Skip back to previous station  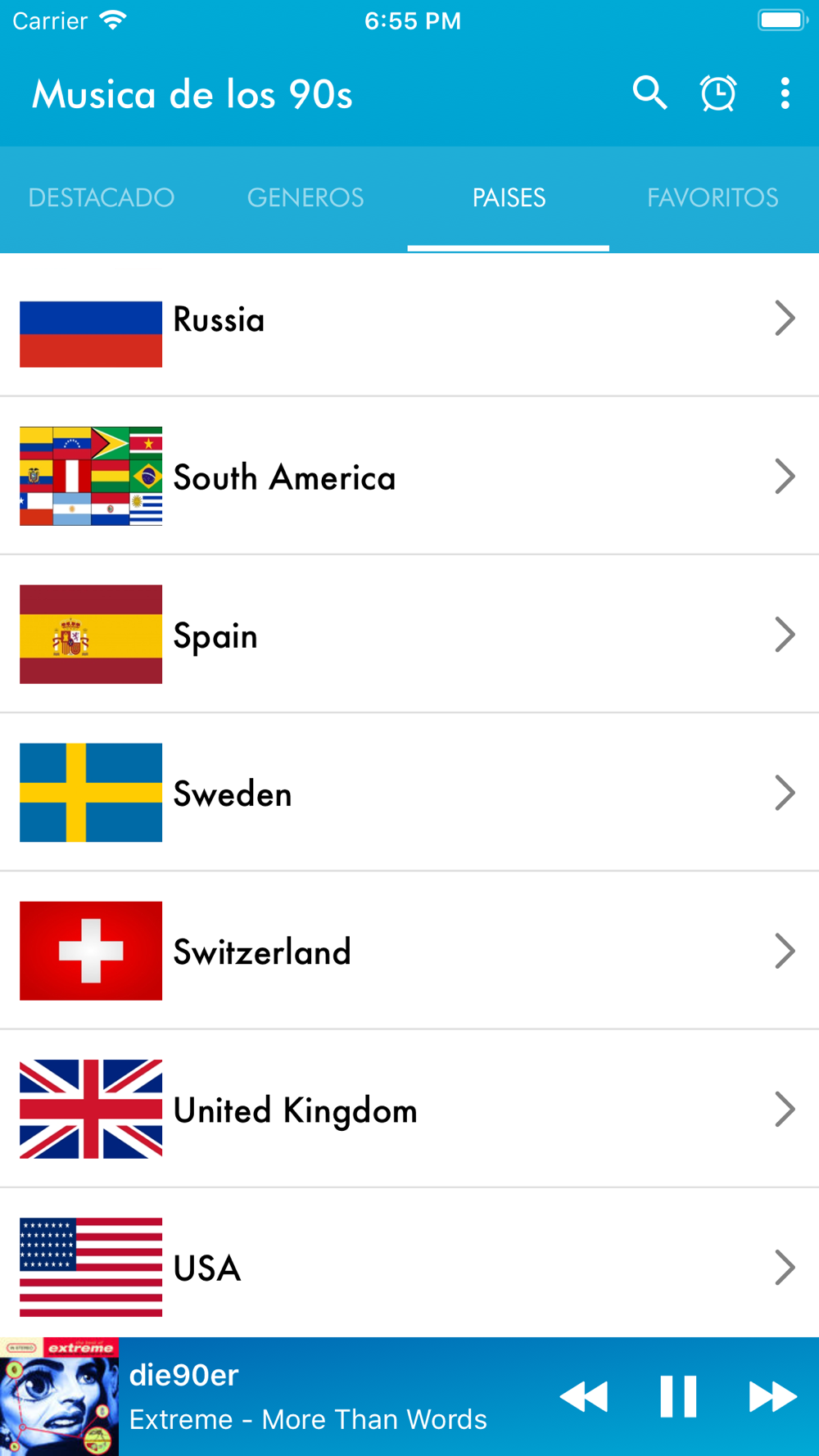pos(584,1396)
